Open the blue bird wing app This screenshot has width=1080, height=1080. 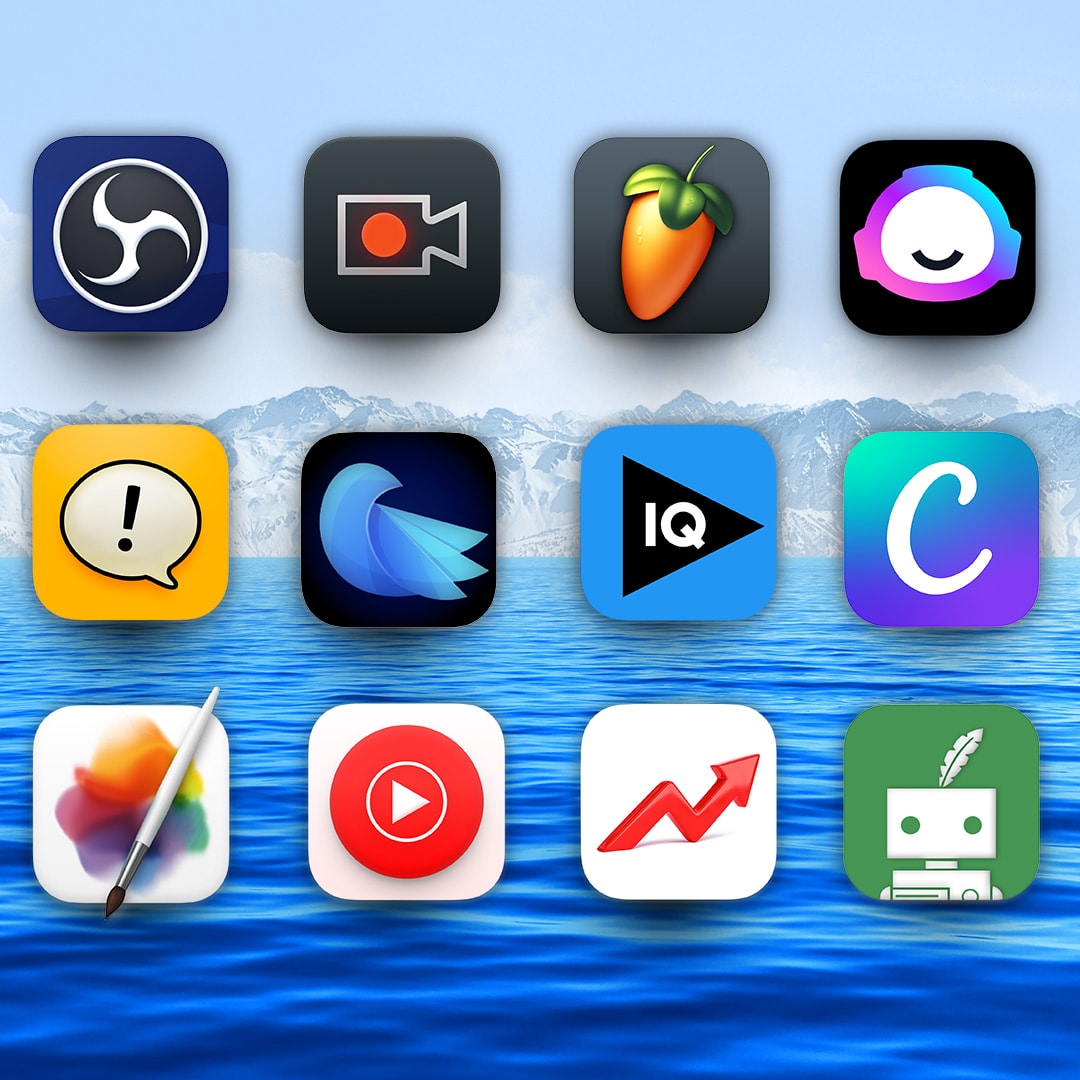(x=399, y=529)
